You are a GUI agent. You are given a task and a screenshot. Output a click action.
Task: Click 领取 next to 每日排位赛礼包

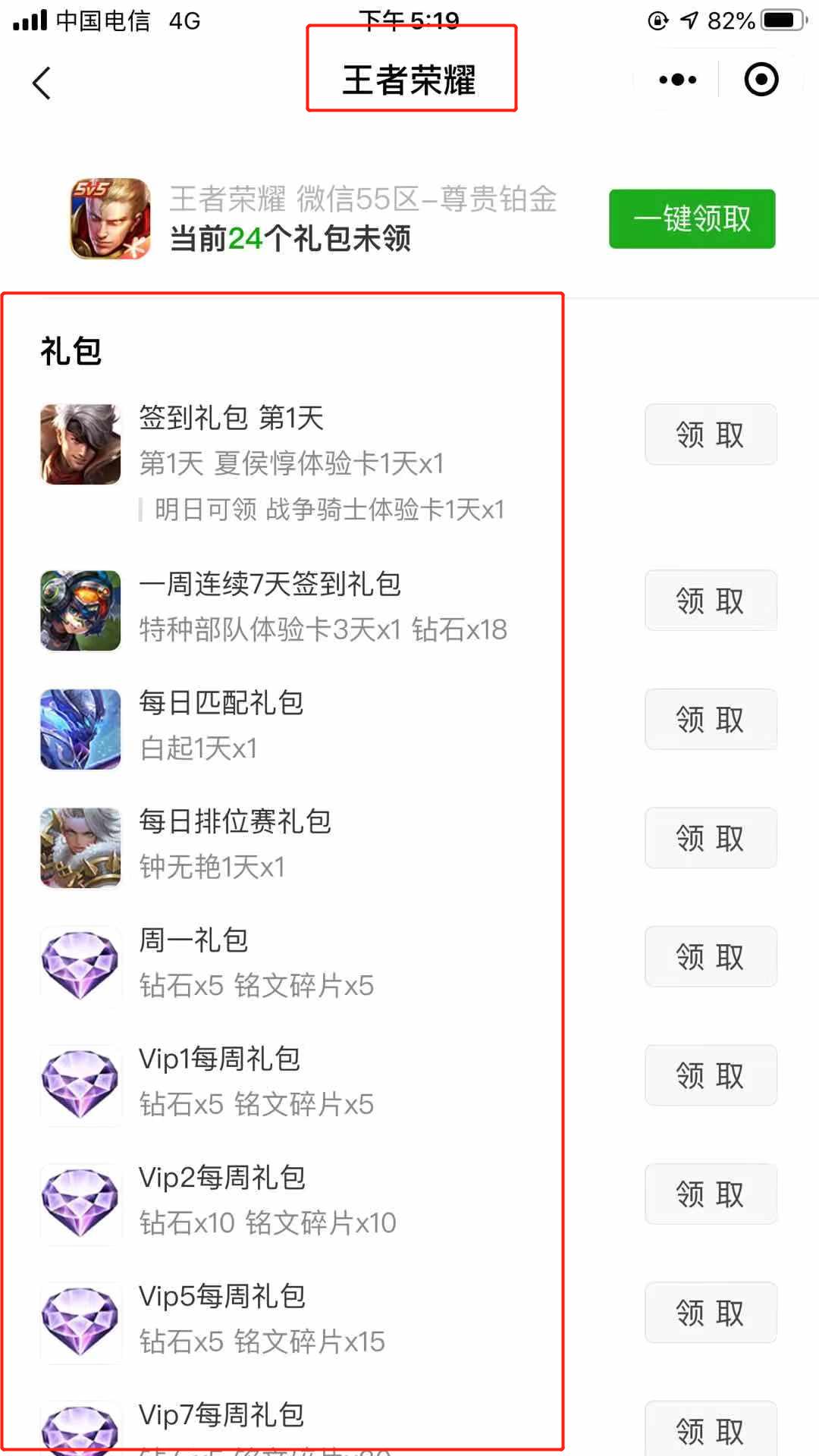coord(710,838)
